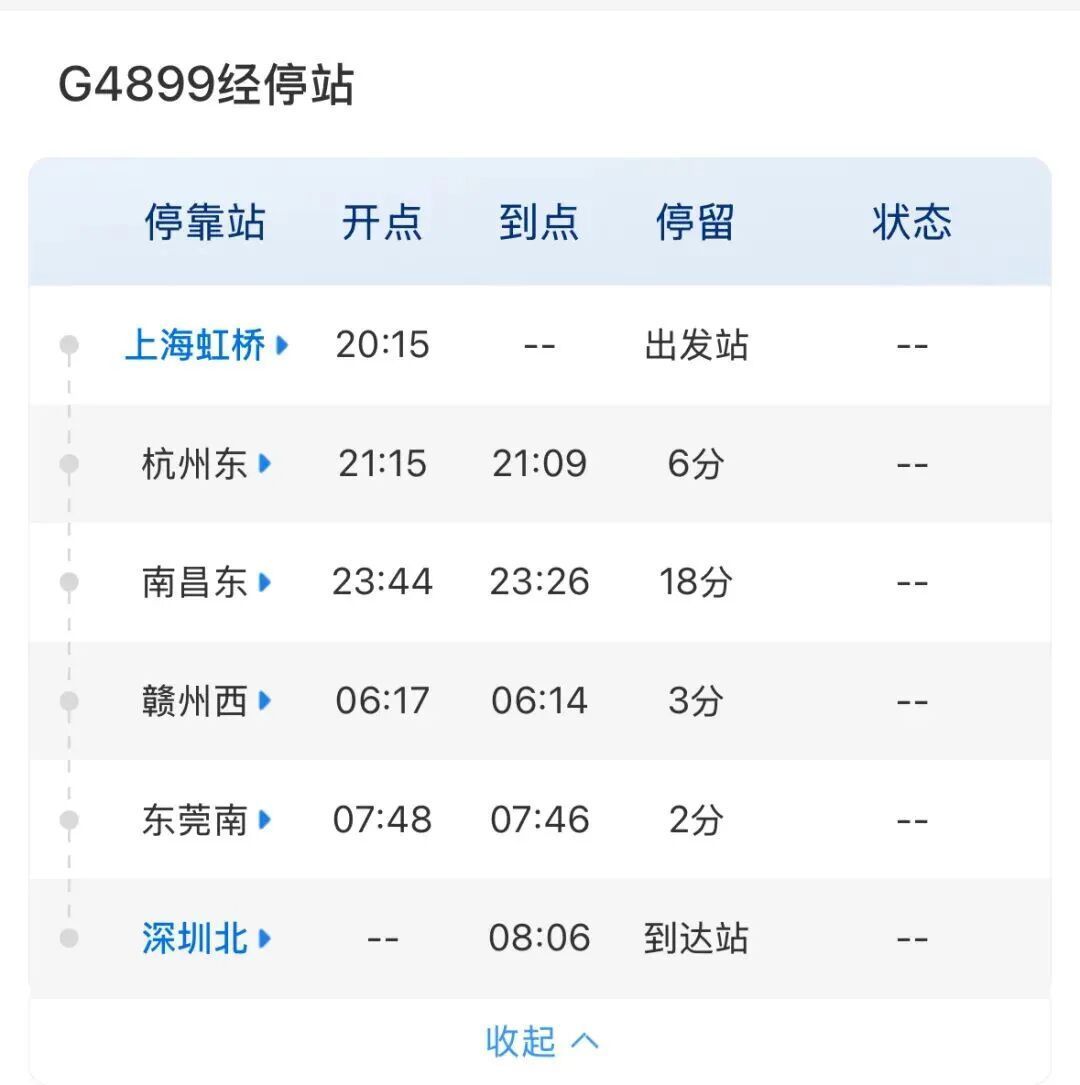1080x1085 pixels.
Task: Open 南昌东 station details
Action: [205, 582]
